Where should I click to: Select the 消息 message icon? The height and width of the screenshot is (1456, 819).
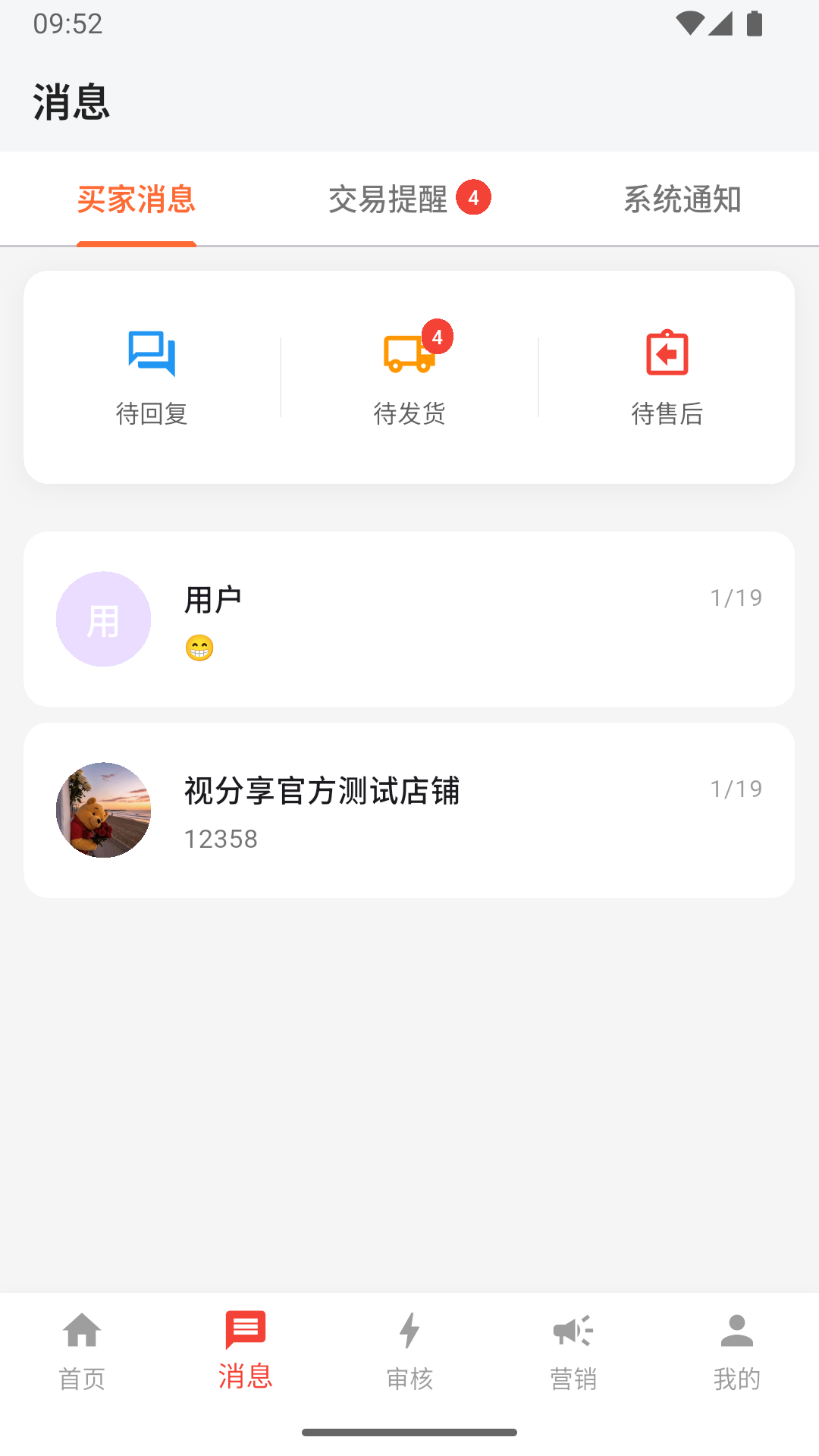[246, 1332]
